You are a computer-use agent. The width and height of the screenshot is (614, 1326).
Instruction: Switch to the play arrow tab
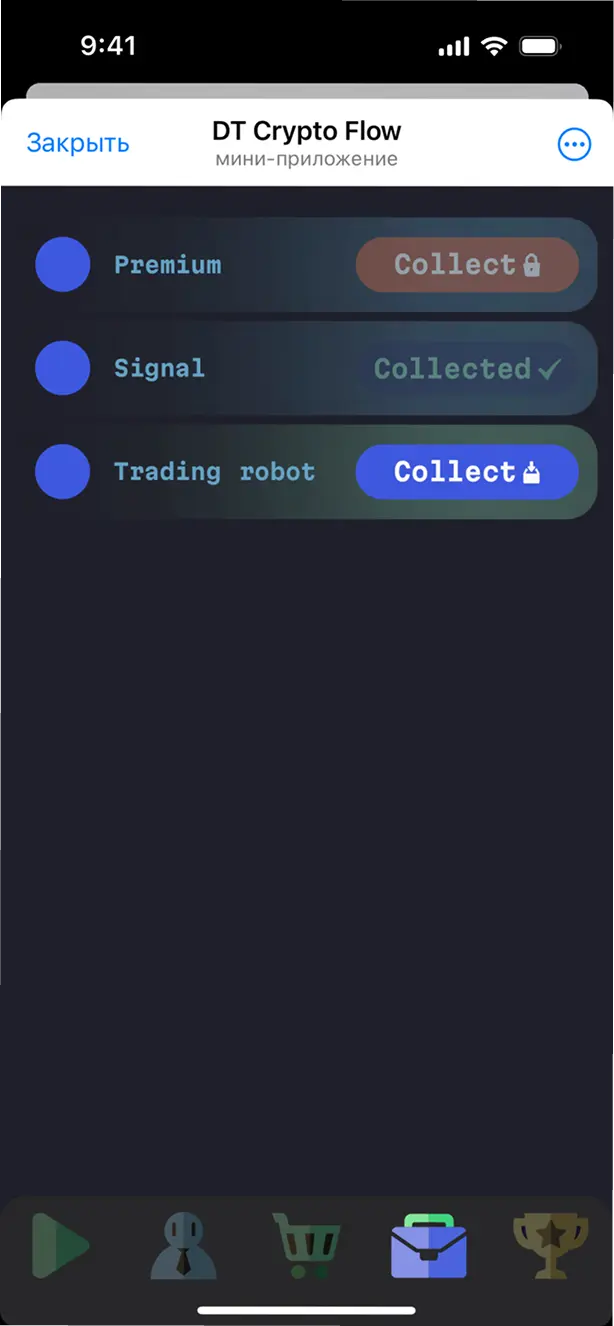(x=60, y=1245)
